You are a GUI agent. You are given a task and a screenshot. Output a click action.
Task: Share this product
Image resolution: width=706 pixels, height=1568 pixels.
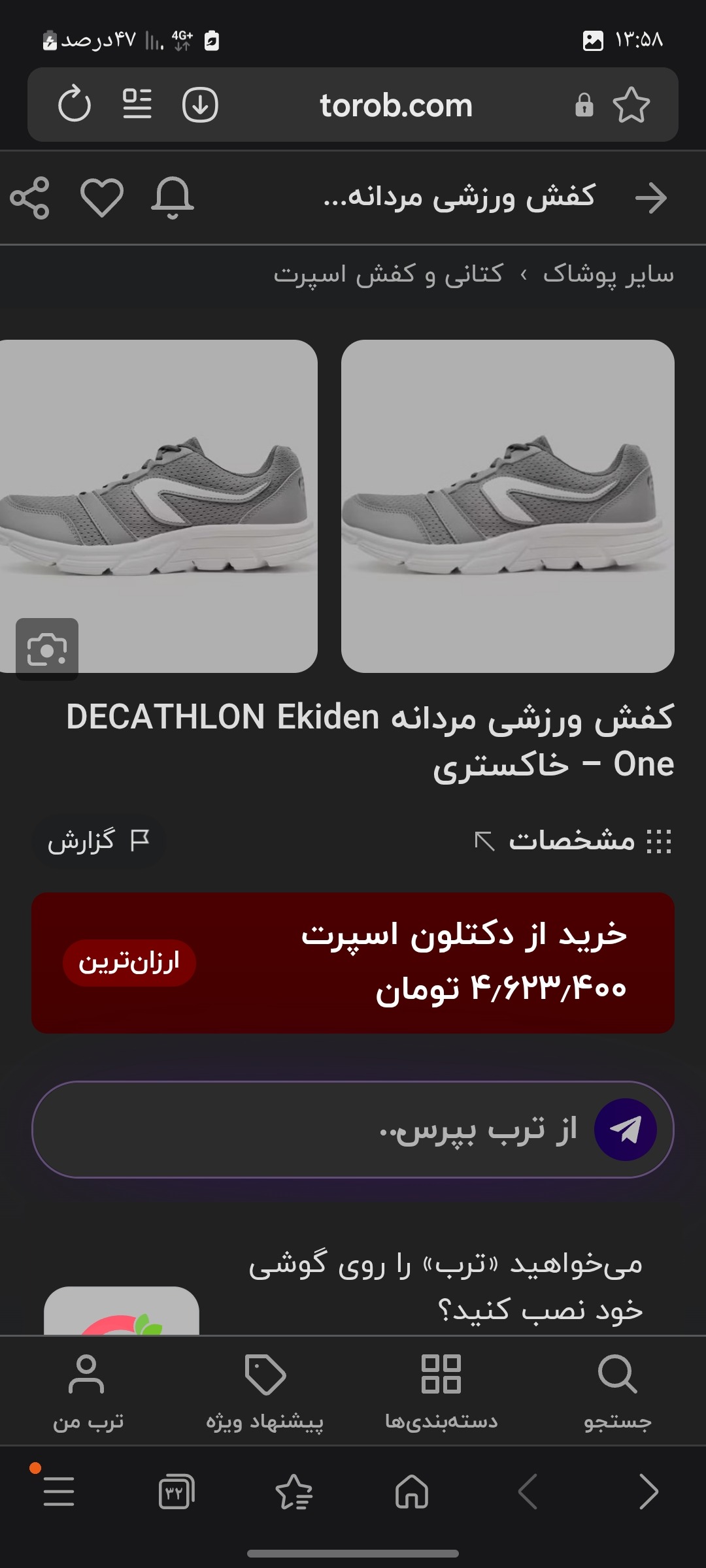tap(30, 197)
